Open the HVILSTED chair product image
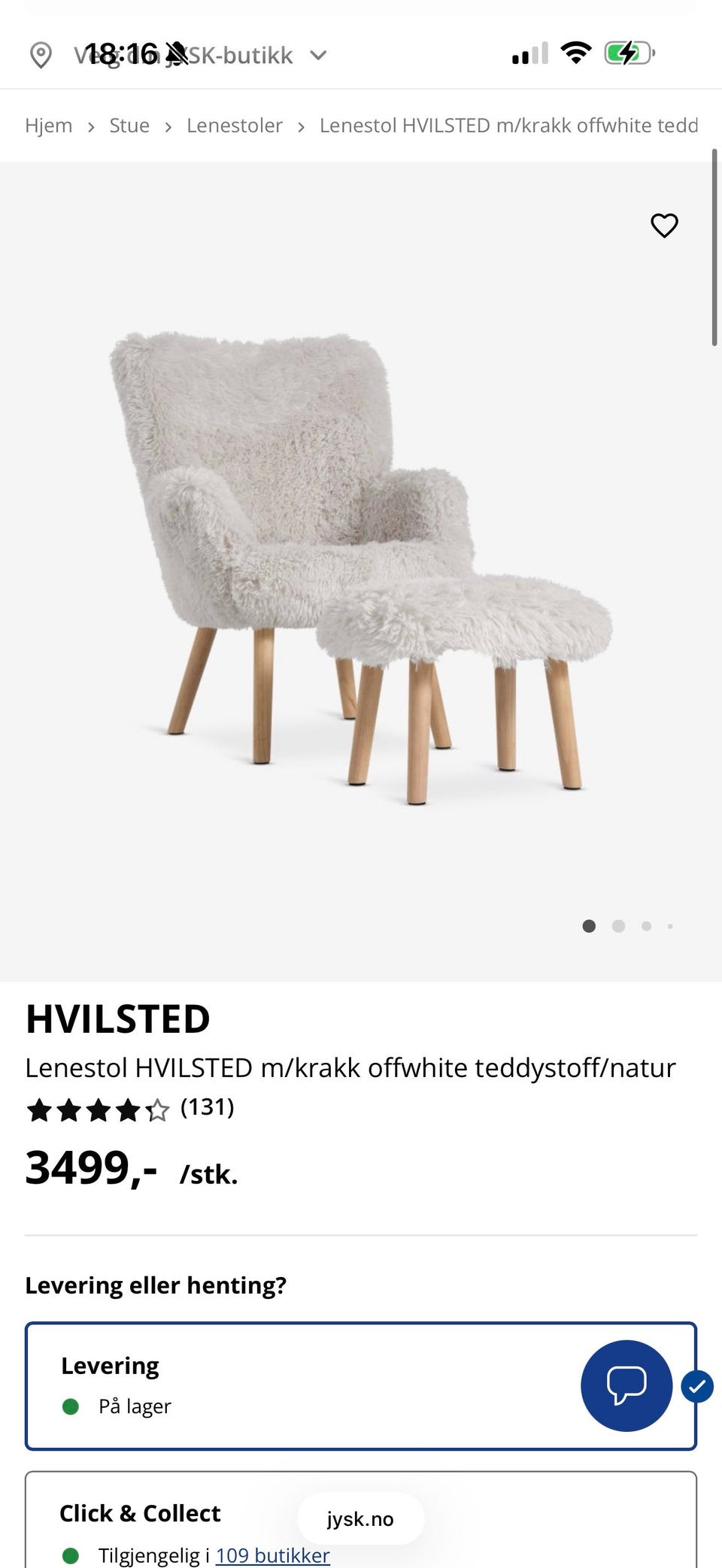The image size is (722, 1568). click(x=361, y=569)
